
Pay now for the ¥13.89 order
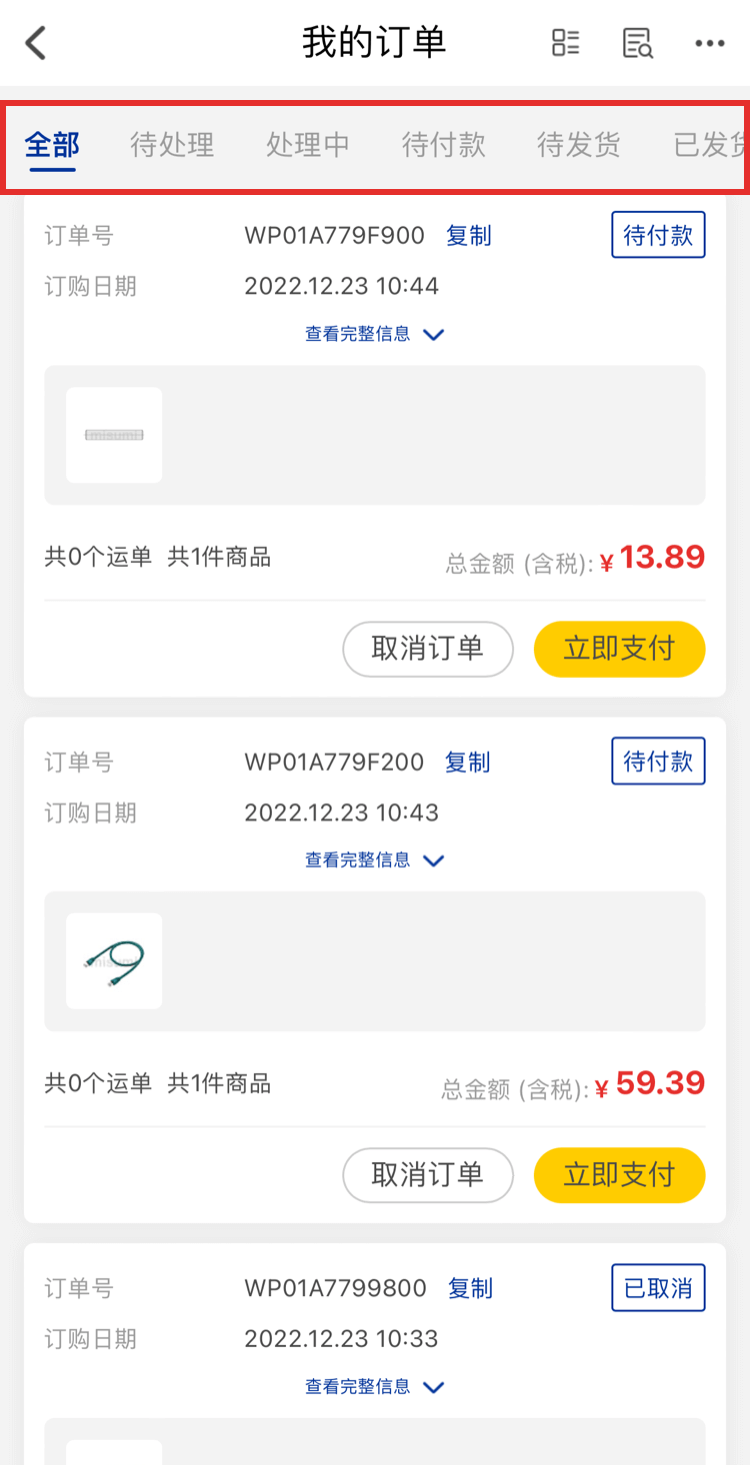tap(619, 649)
